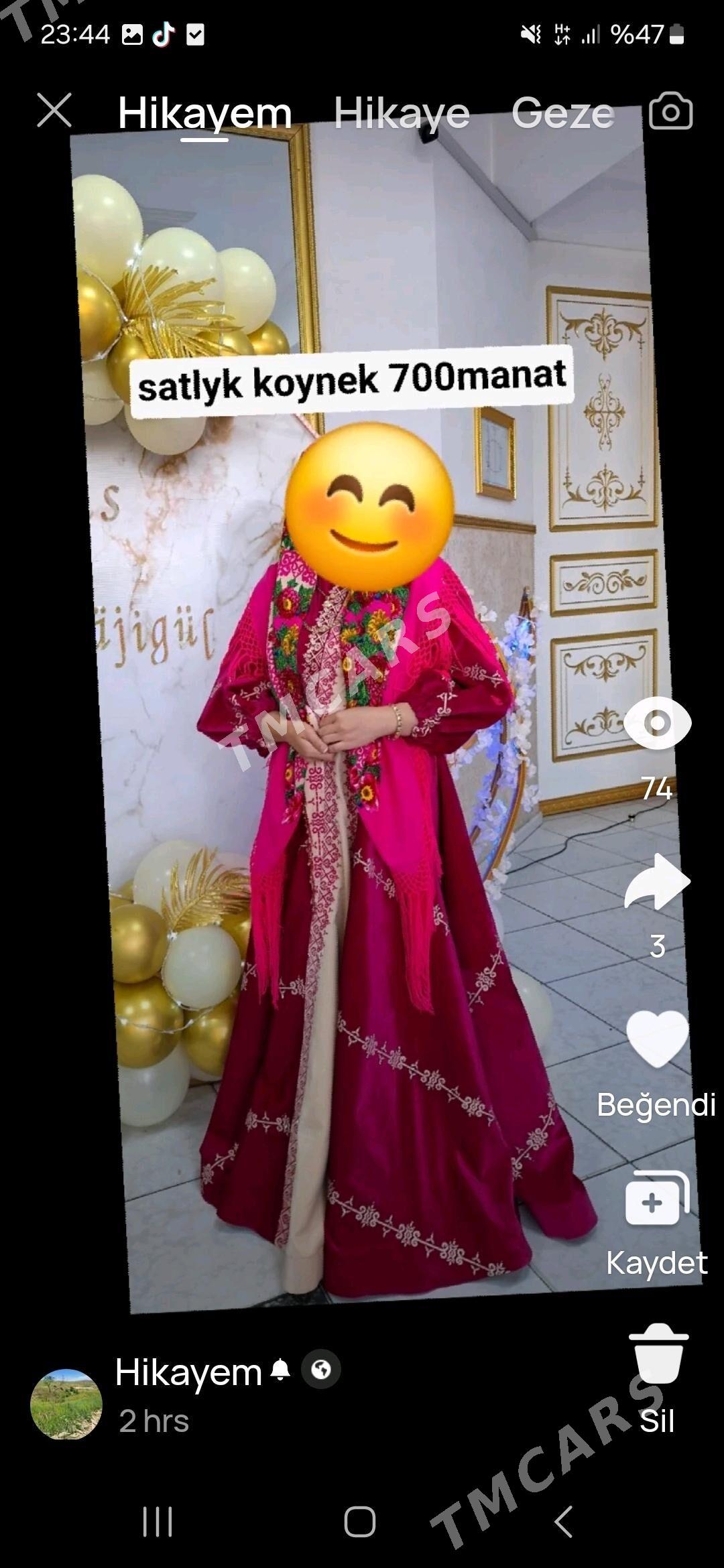
Task: View the story viewers list
Action: click(x=657, y=724)
